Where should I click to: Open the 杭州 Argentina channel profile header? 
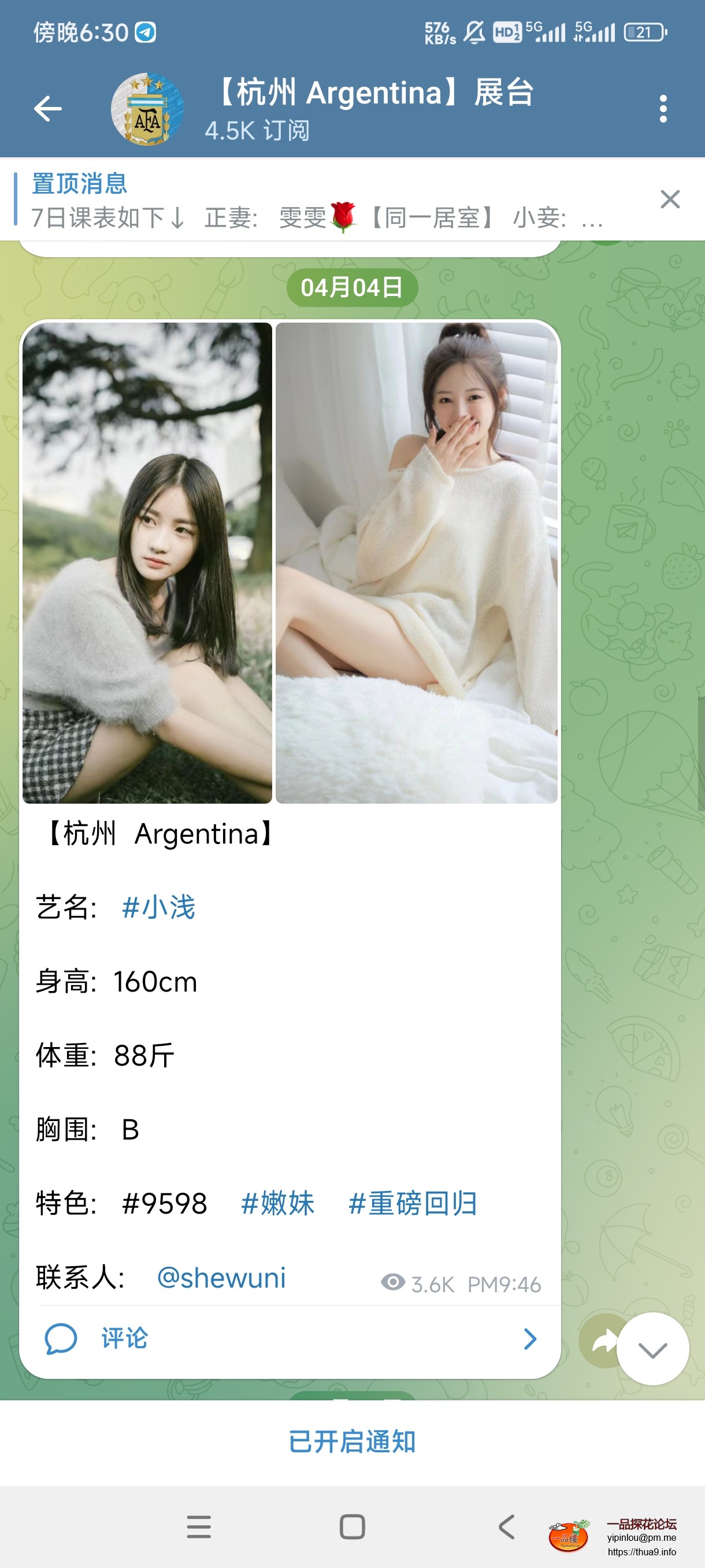(371, 109)
